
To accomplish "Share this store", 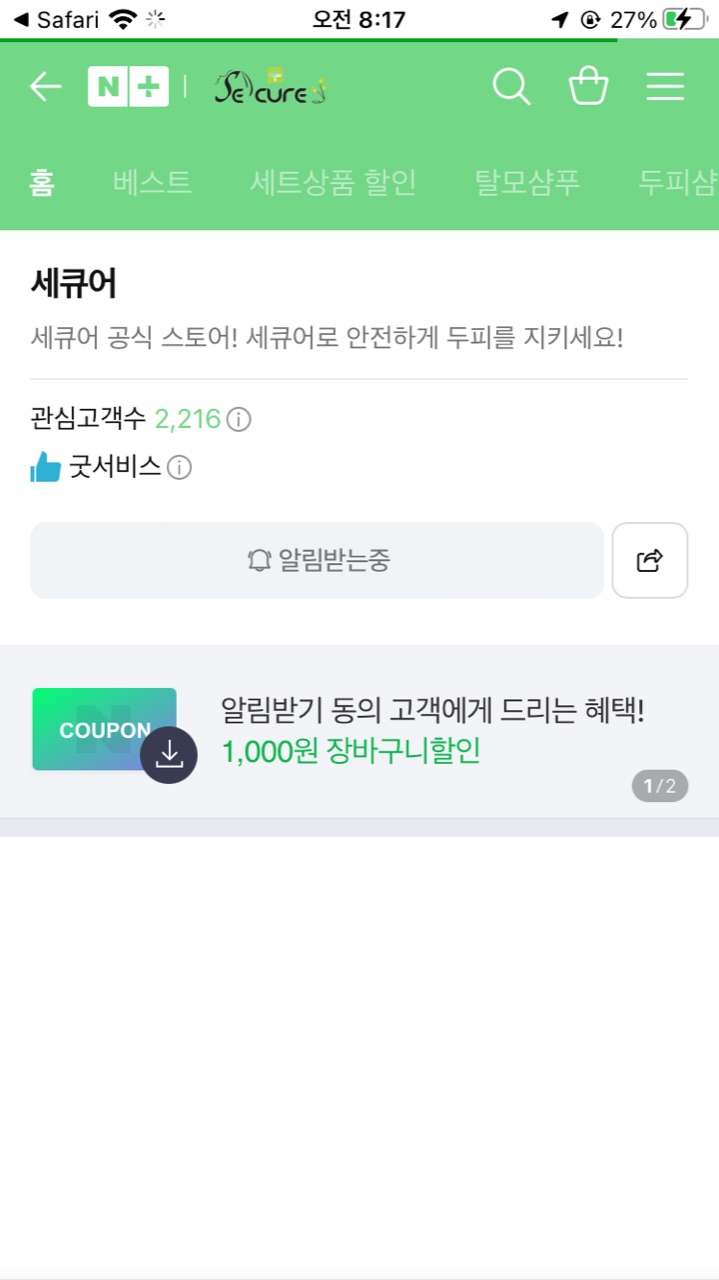I will point(650,561).
